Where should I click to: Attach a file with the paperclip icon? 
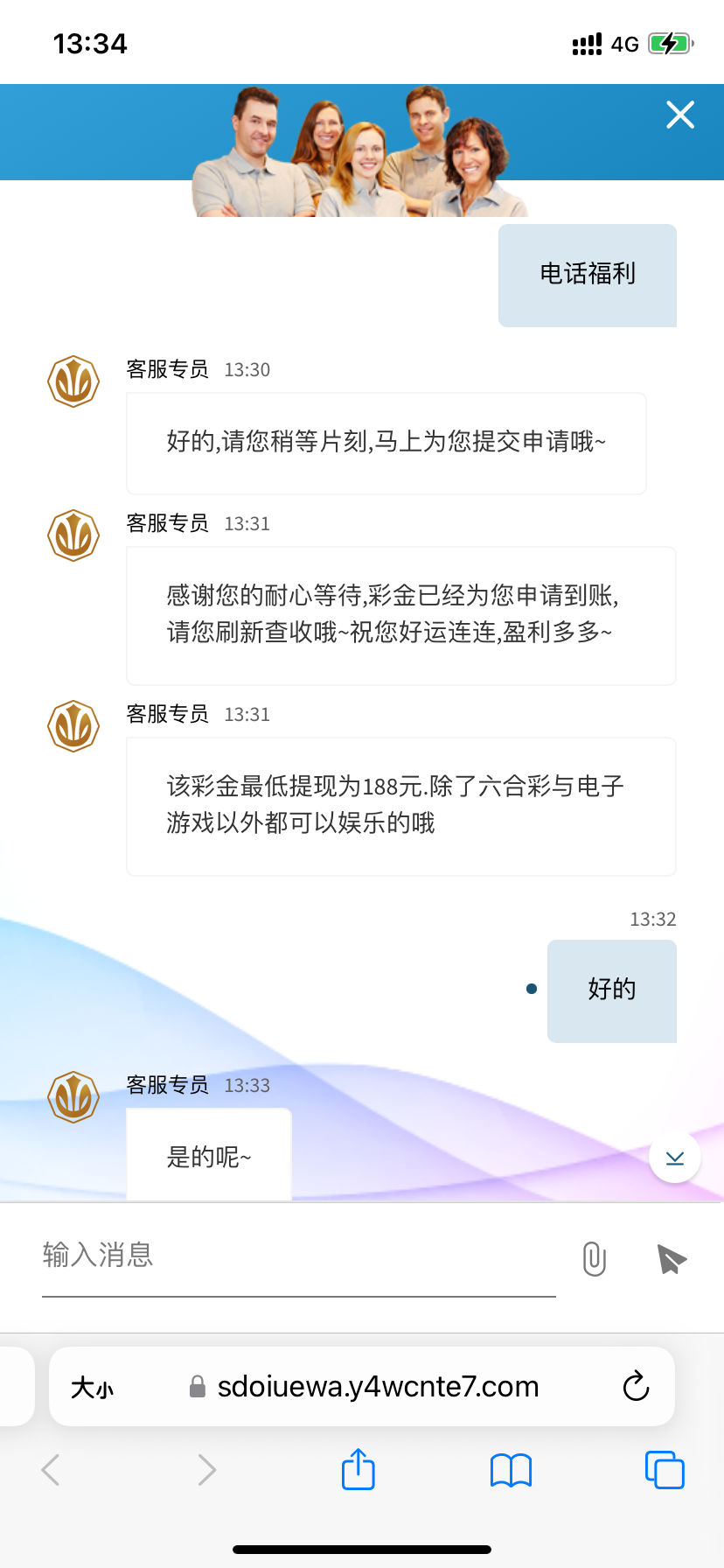594,1259
